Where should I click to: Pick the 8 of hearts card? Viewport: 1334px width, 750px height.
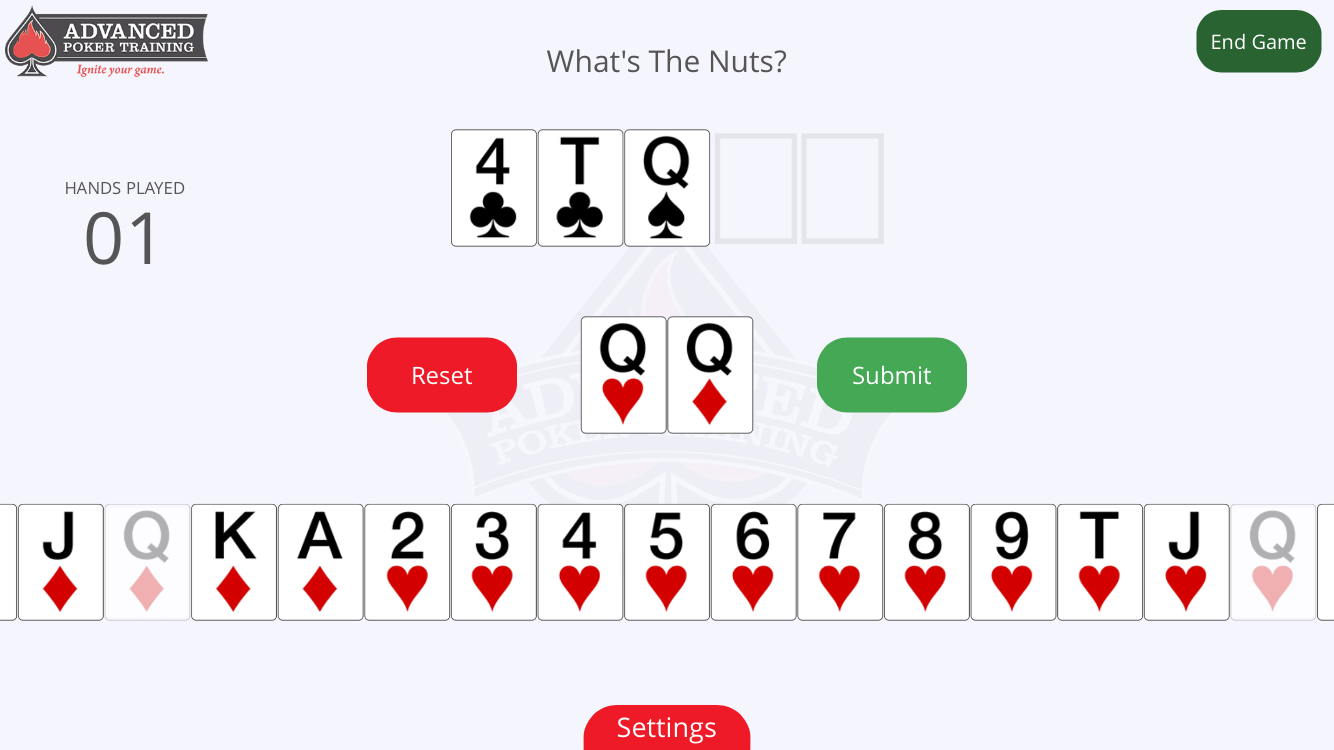(926, 562)
